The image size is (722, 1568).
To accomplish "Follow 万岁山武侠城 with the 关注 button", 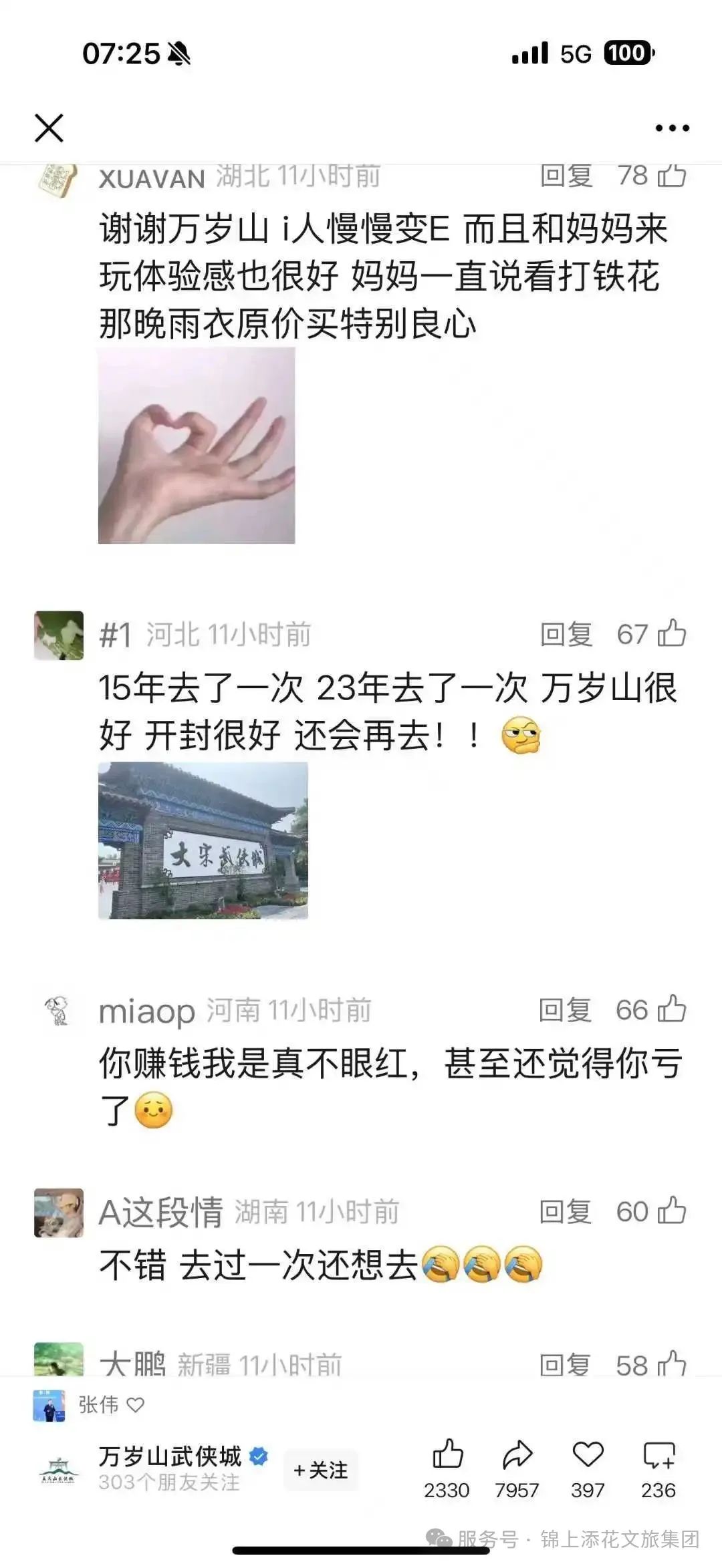I will point(321,1470).
